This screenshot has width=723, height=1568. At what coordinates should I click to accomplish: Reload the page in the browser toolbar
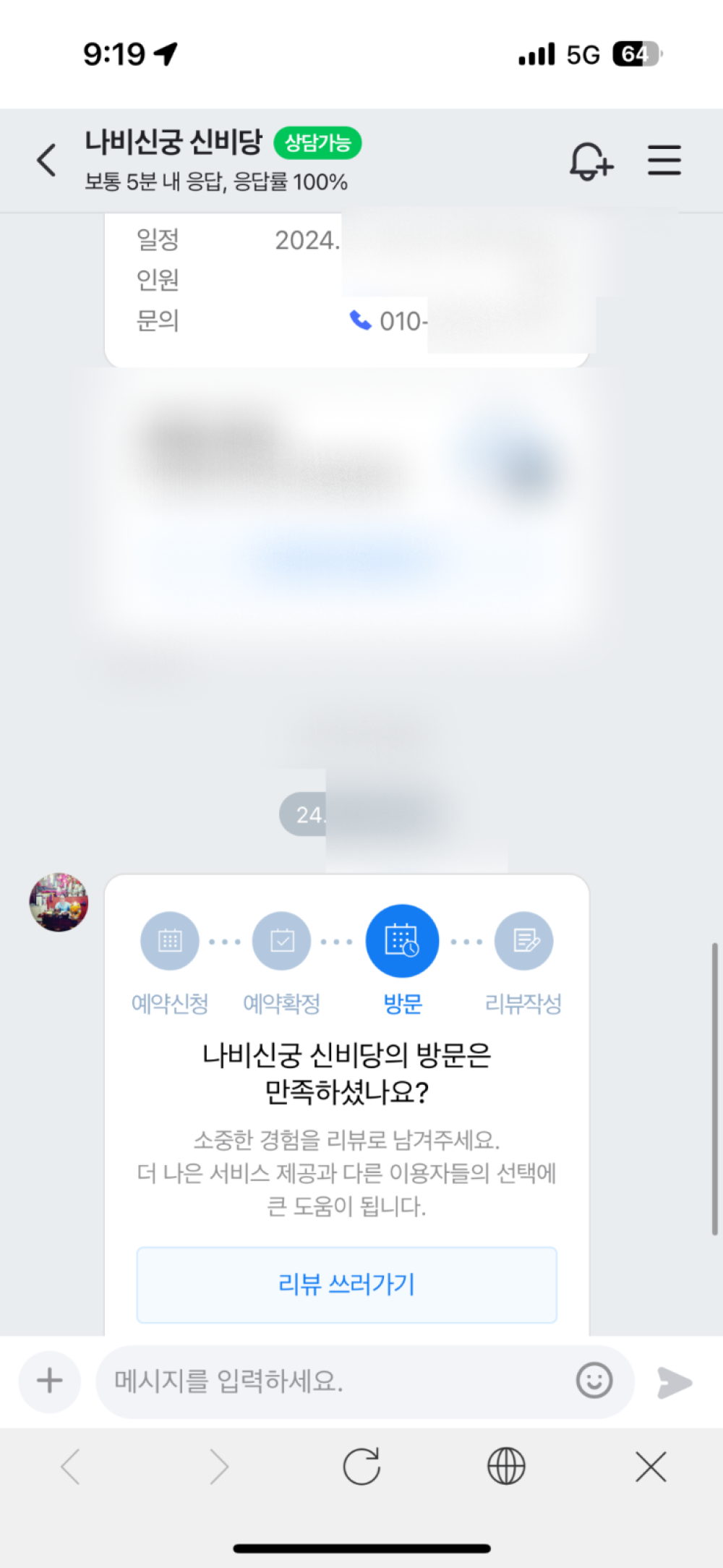[361, 1467]
